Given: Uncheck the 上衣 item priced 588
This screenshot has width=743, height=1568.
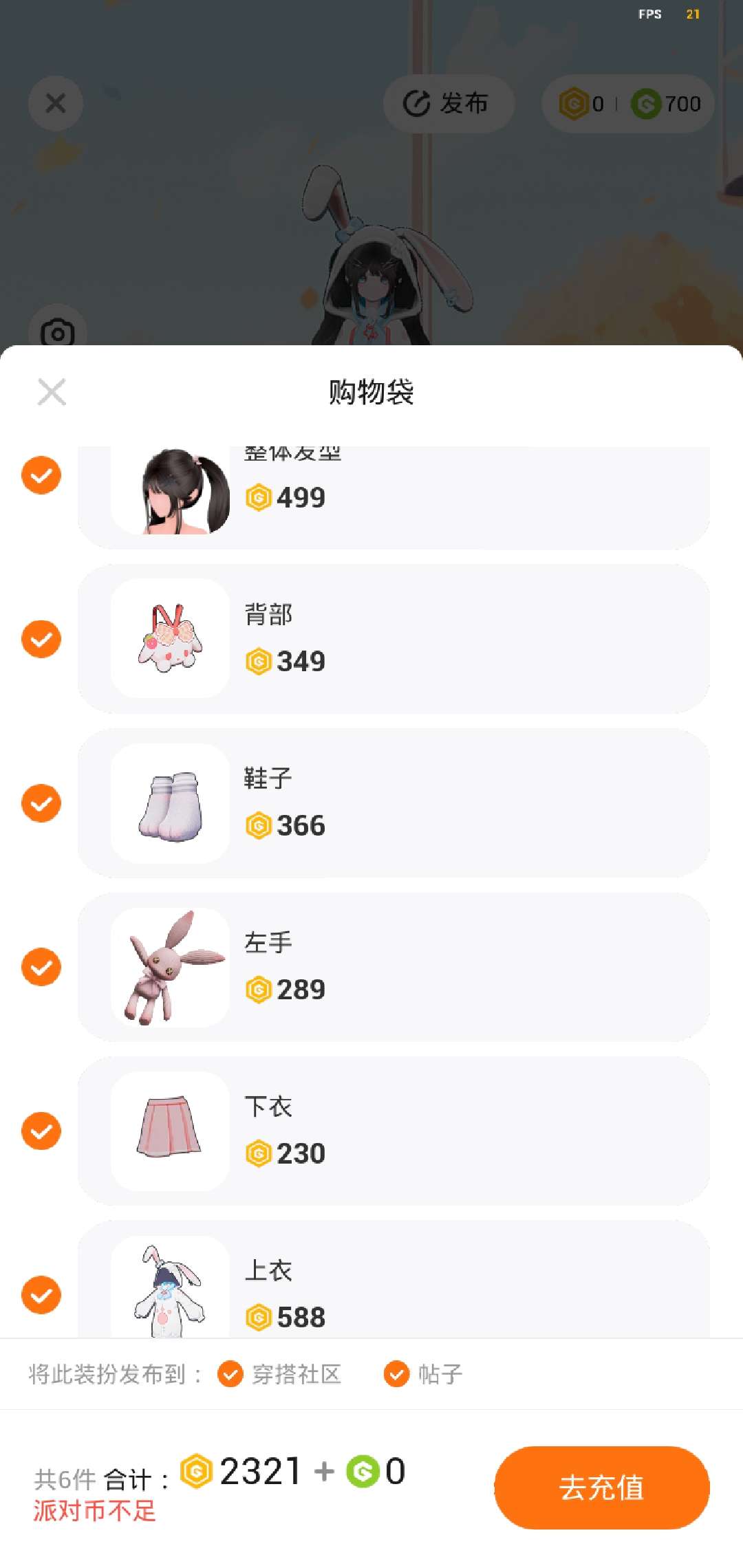Looking at the screenshot, I should click(41, 1295).
